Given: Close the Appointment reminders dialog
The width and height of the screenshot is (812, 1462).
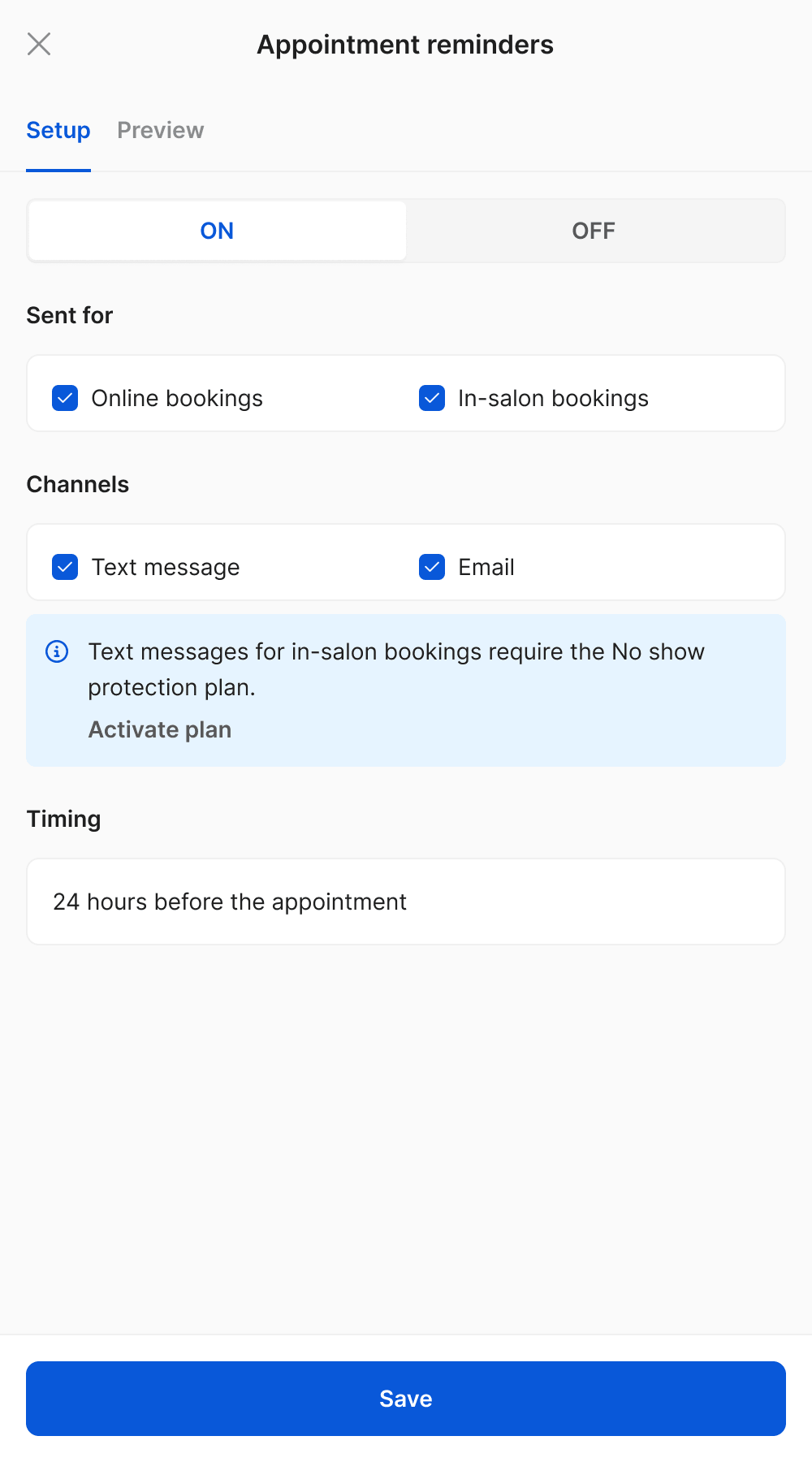Looking at the screenshot, I should pos(38,44).
